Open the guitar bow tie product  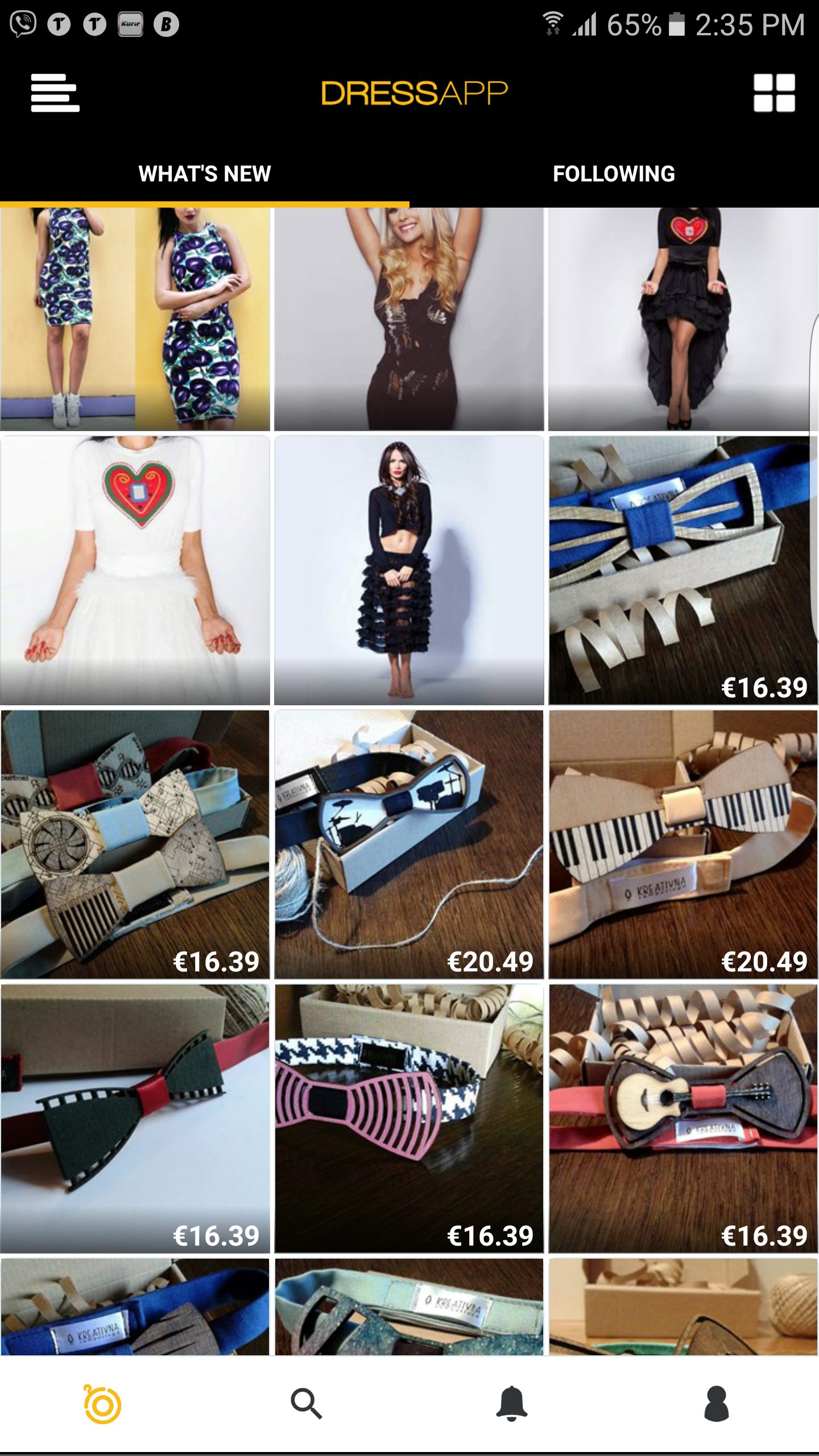683,1119
